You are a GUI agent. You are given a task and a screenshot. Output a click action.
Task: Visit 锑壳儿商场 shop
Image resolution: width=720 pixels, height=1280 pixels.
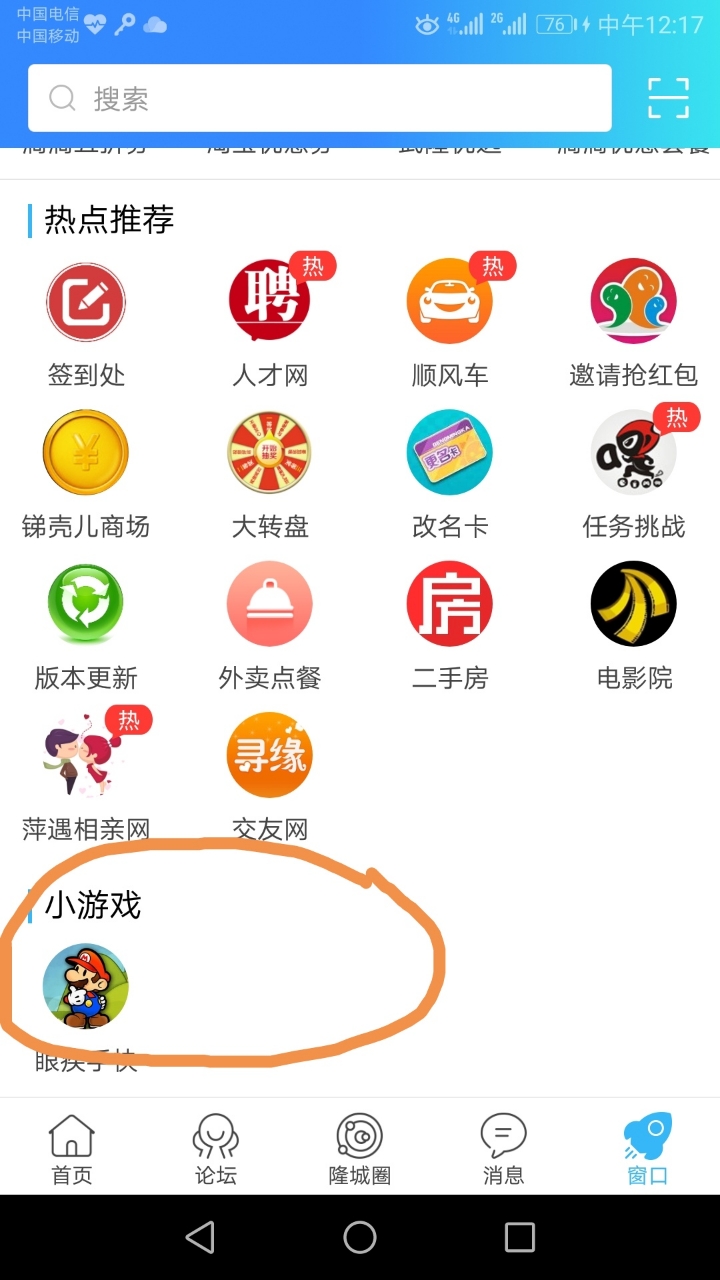coord(86,453)
